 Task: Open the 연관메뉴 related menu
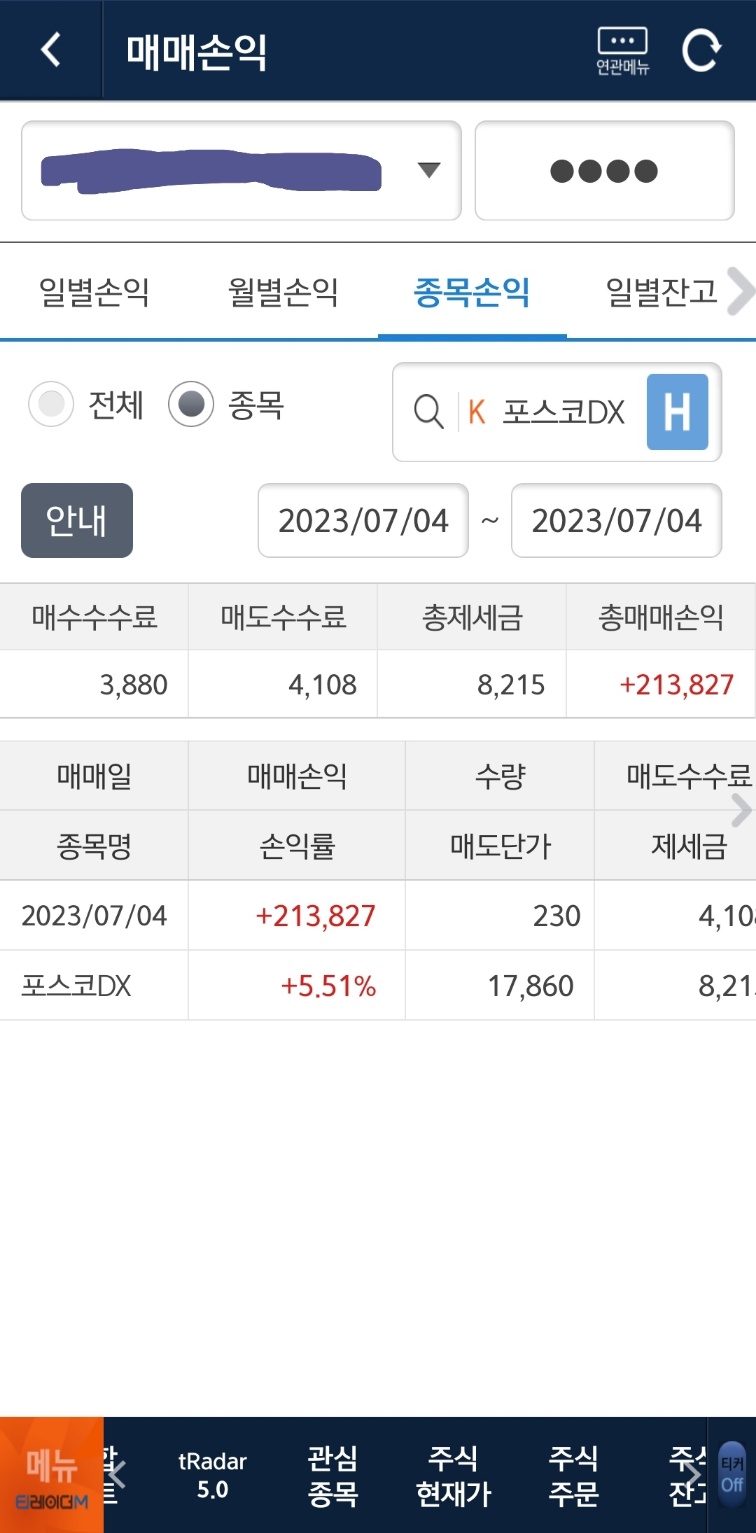(622, 50)
